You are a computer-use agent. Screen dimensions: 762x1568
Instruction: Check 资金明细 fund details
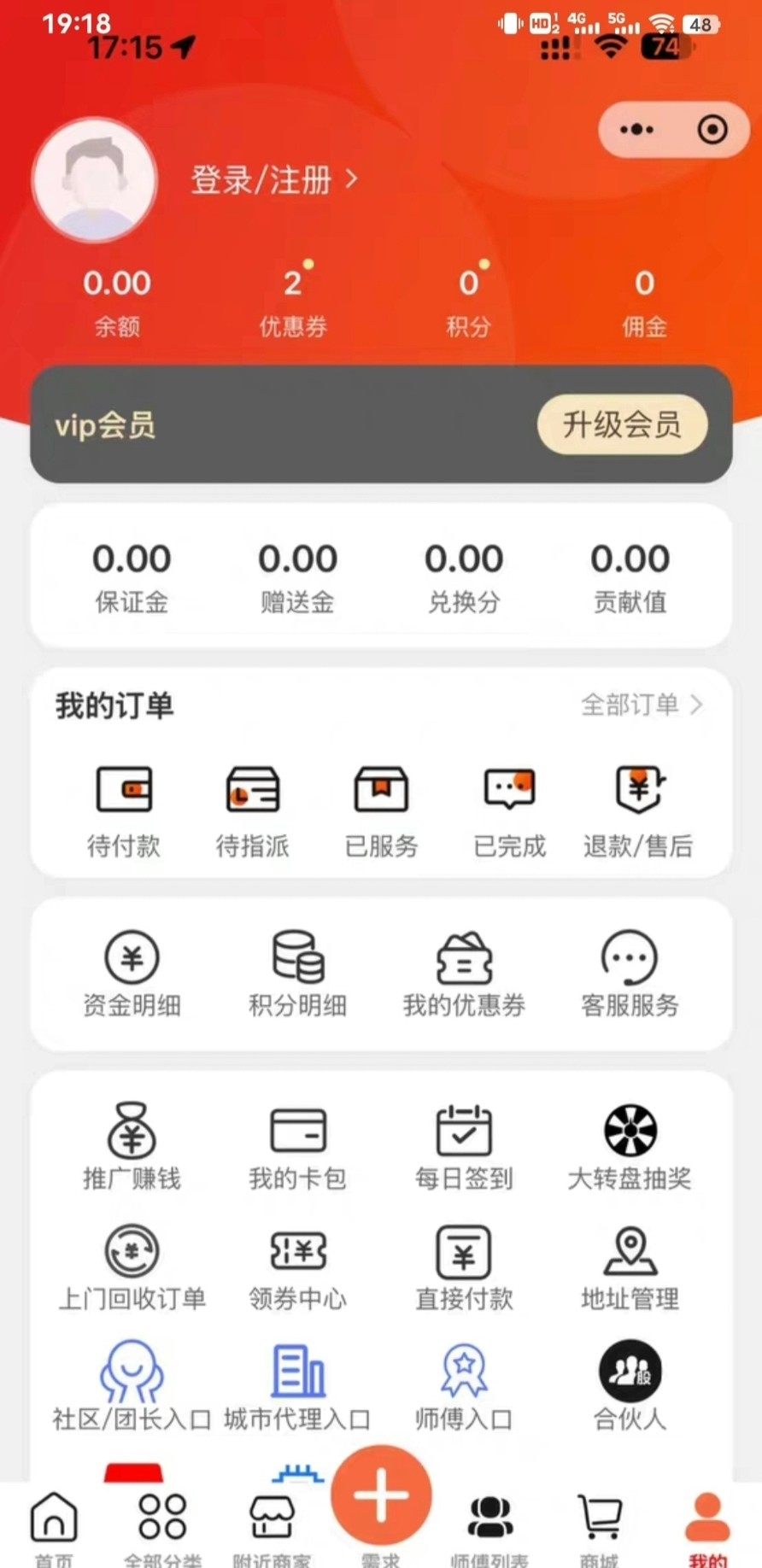132,974
